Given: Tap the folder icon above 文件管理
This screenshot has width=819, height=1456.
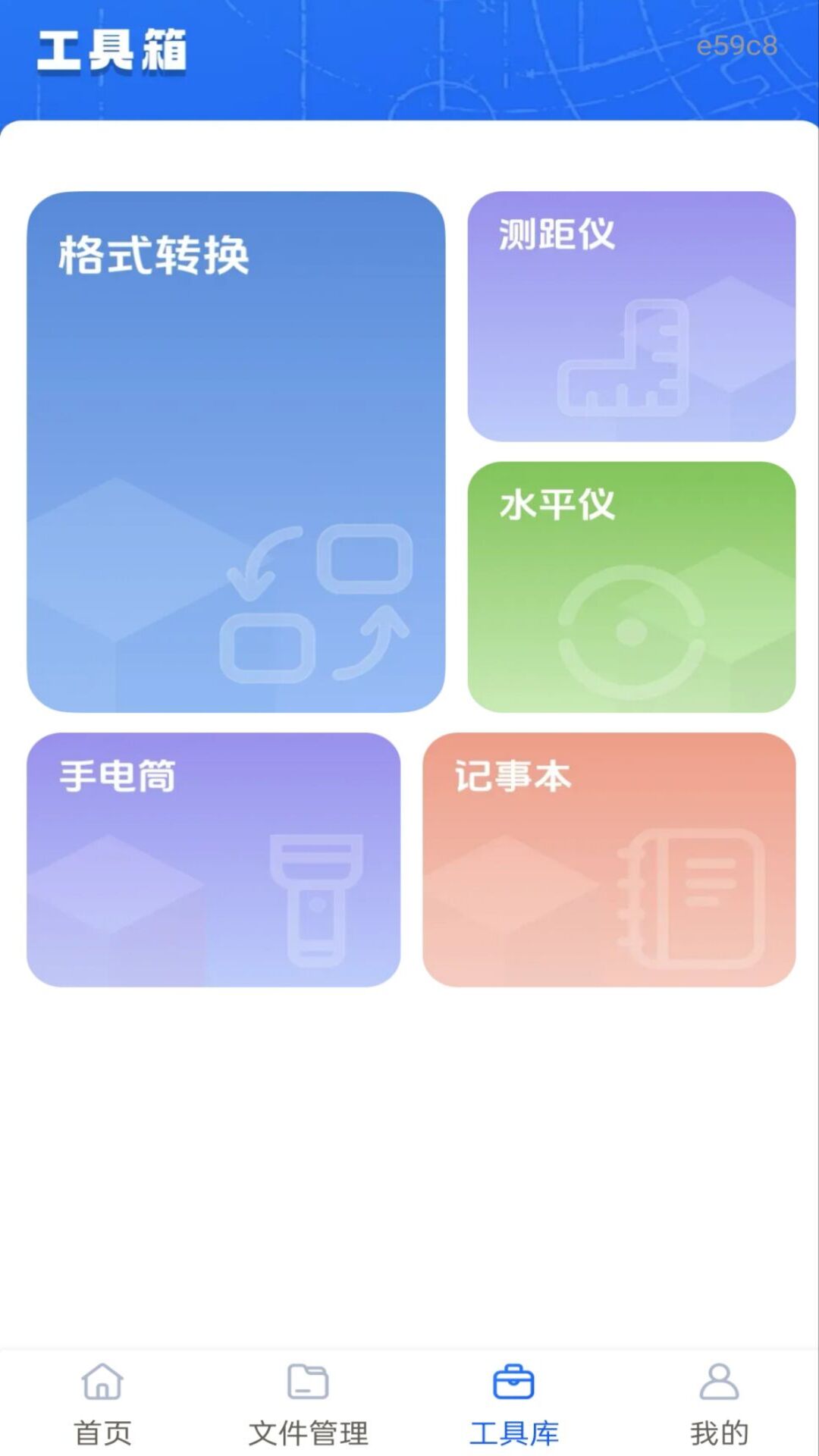Looking at the screenshot, I should 308,1384.
